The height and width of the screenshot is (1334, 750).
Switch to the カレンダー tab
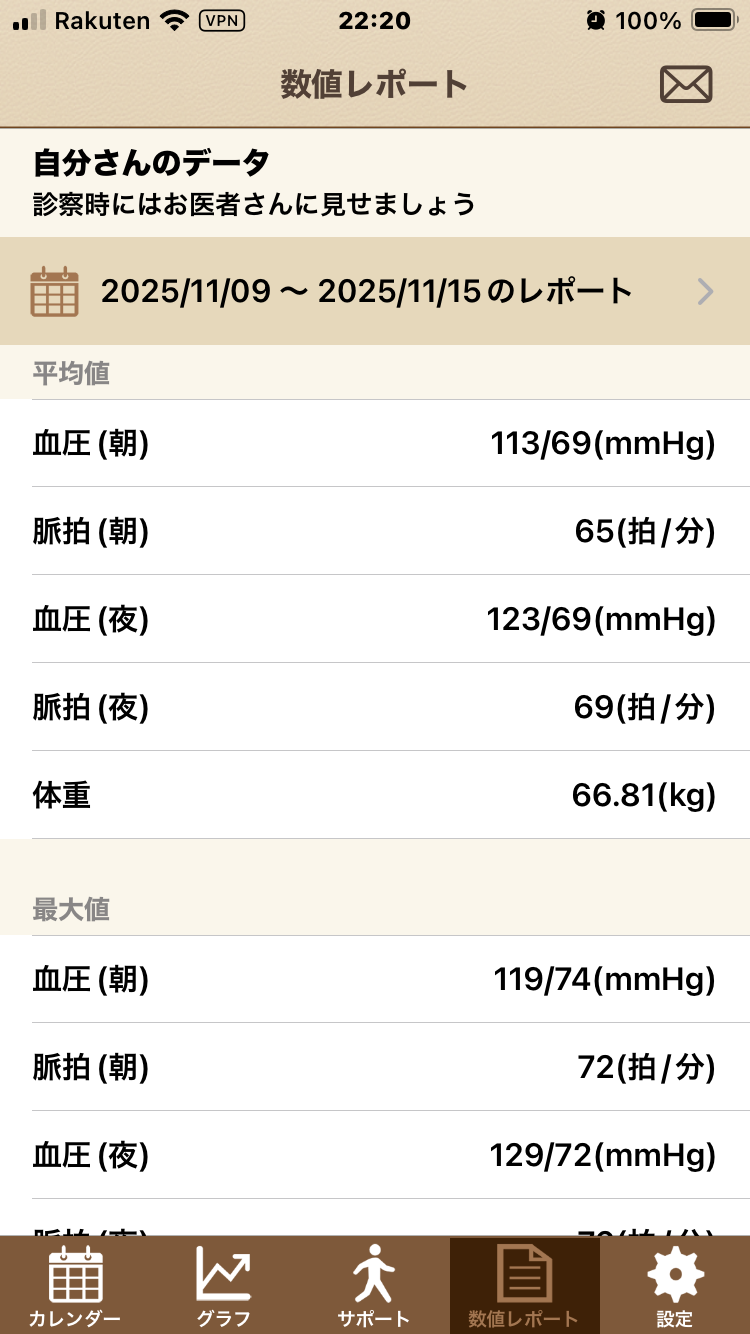(x=75, y=1286)
